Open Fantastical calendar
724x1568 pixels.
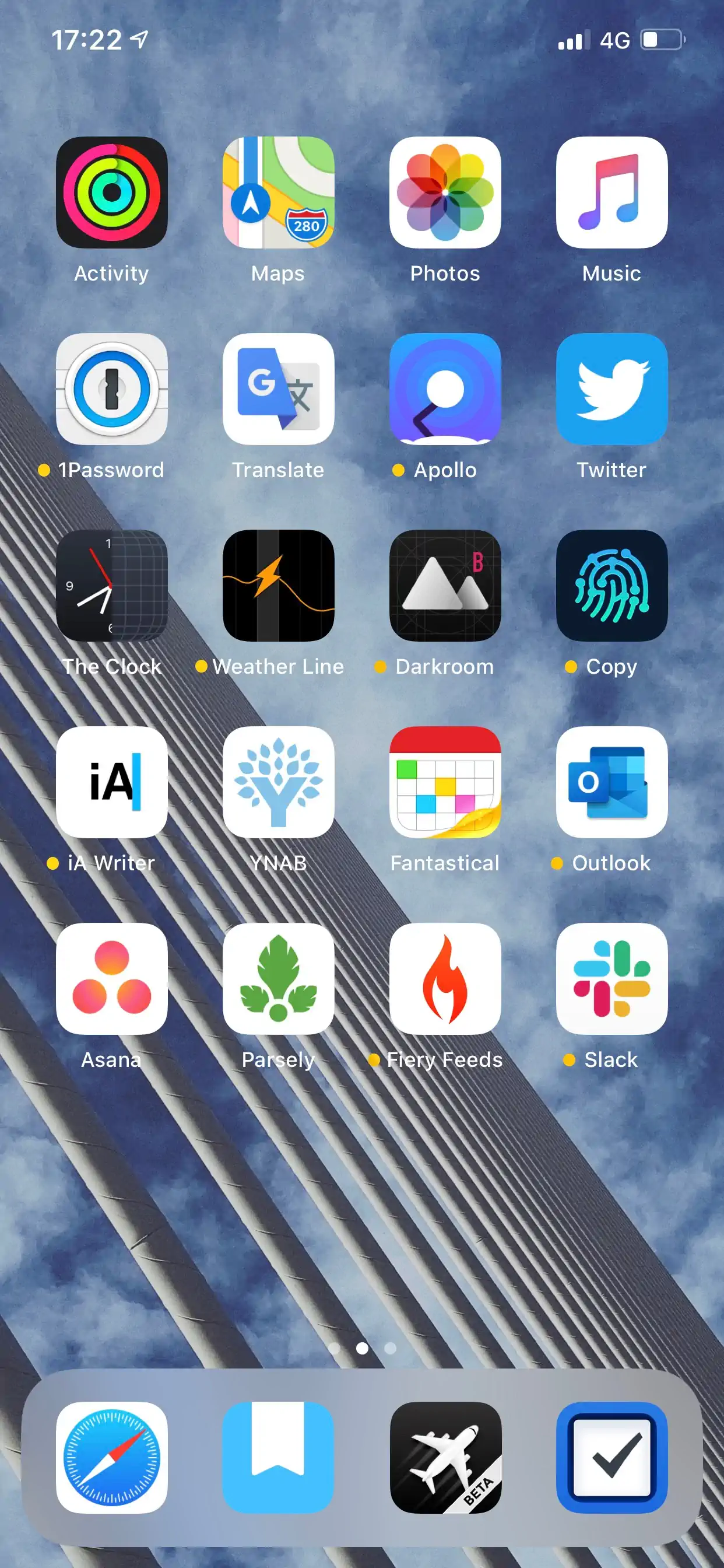point(445,782)
